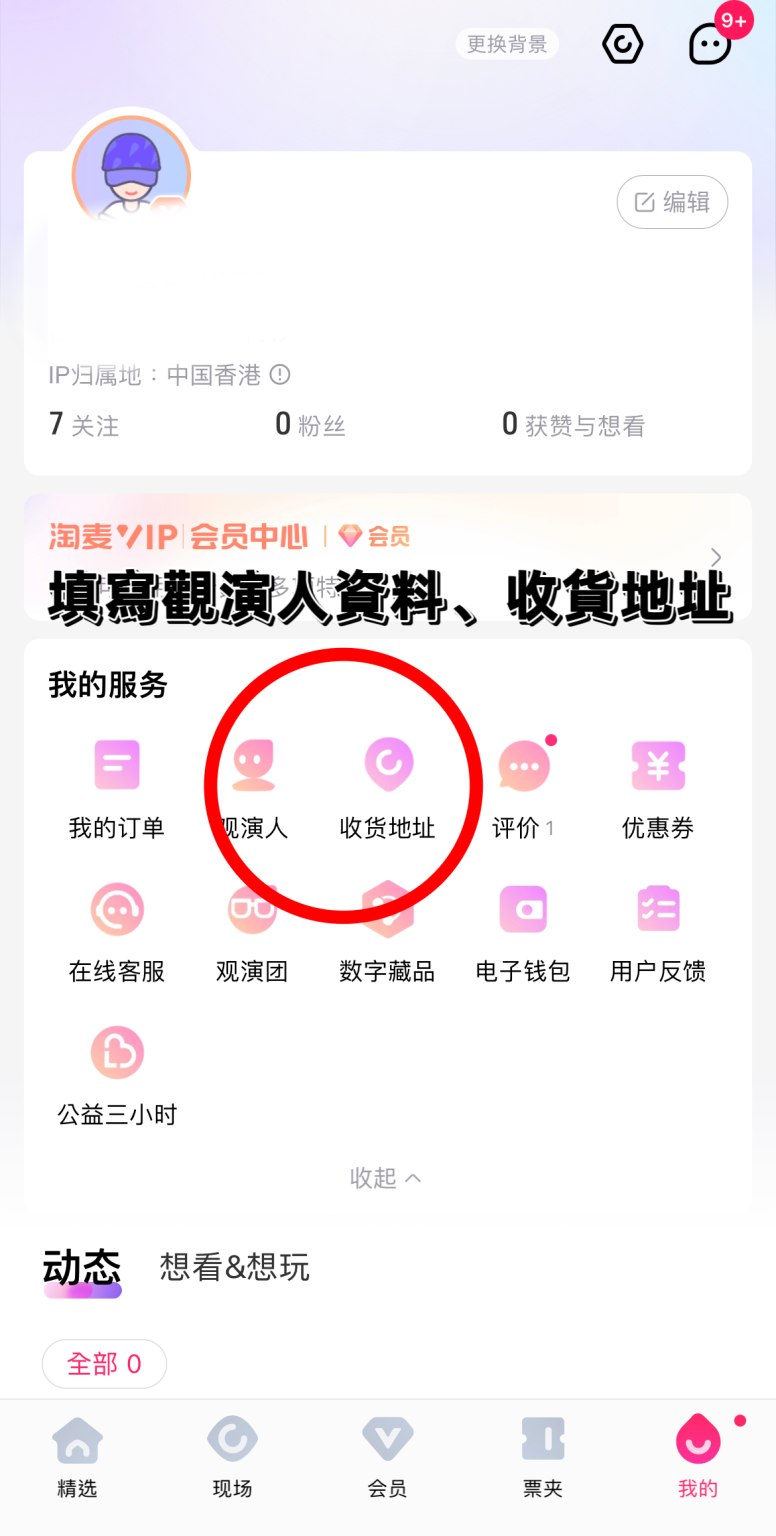Tap 更换背景 to change the background

click(x=507, y=44)
